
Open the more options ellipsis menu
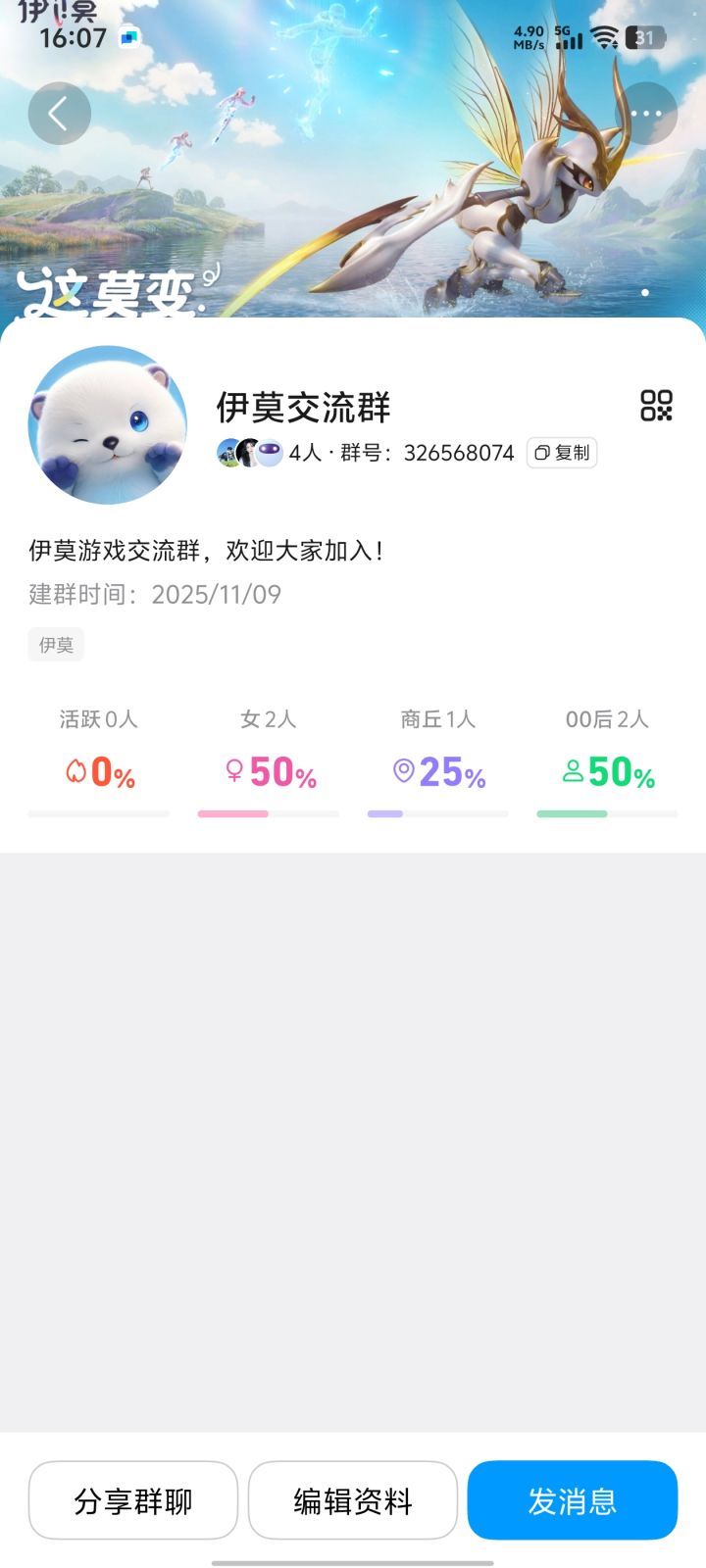pyautogui.click(x=646, y=113)
